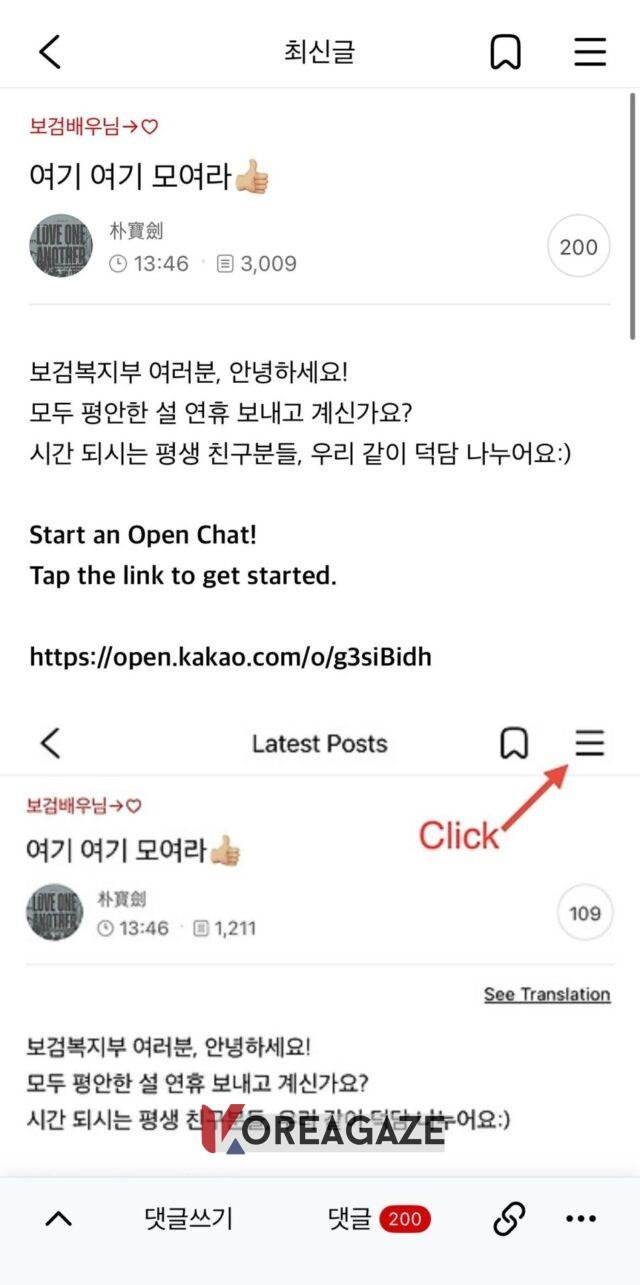The height and width of the screenshot is (1285, 640).
Task: Tap the round 200 comment count bubble
Action: click(578, 246)
